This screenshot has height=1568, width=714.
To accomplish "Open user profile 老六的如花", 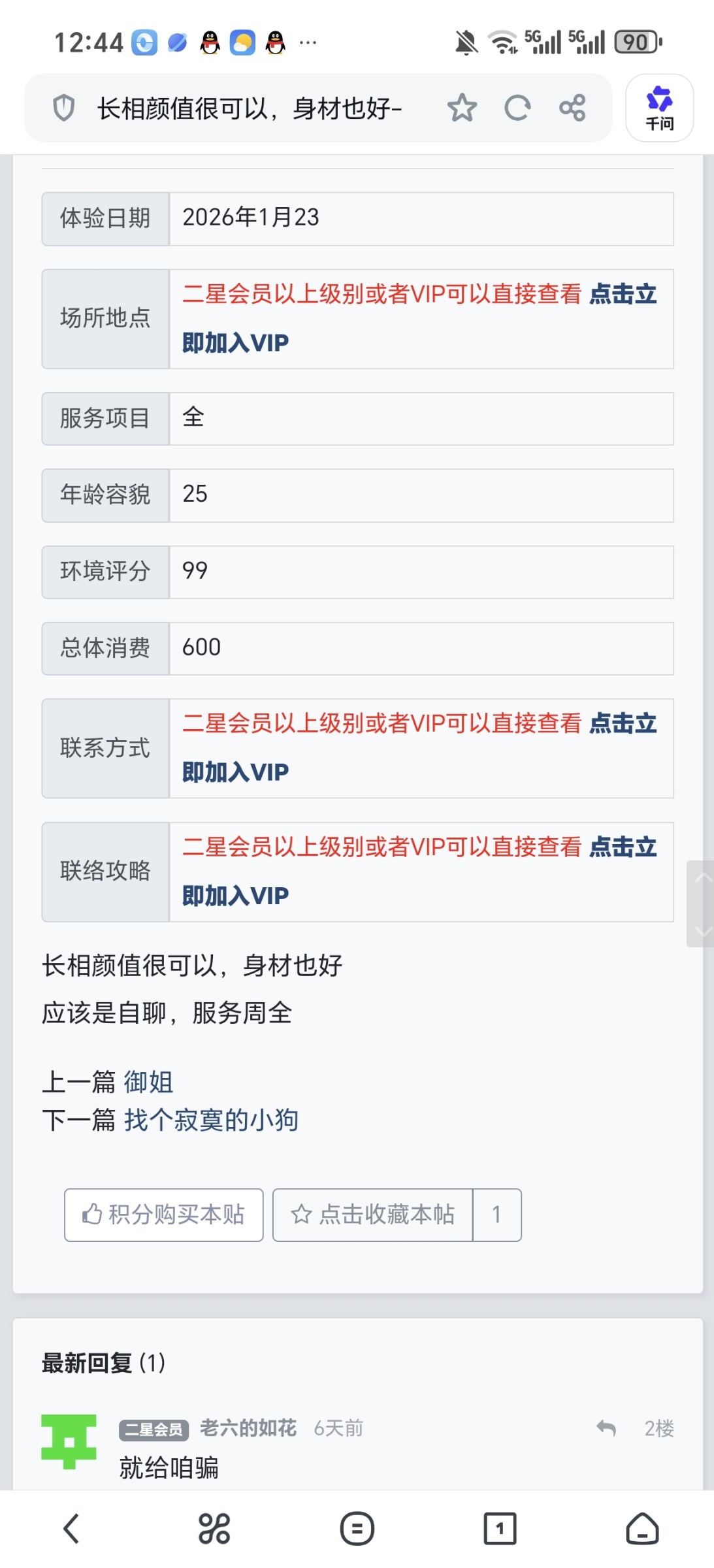I will click(248, 1428).
